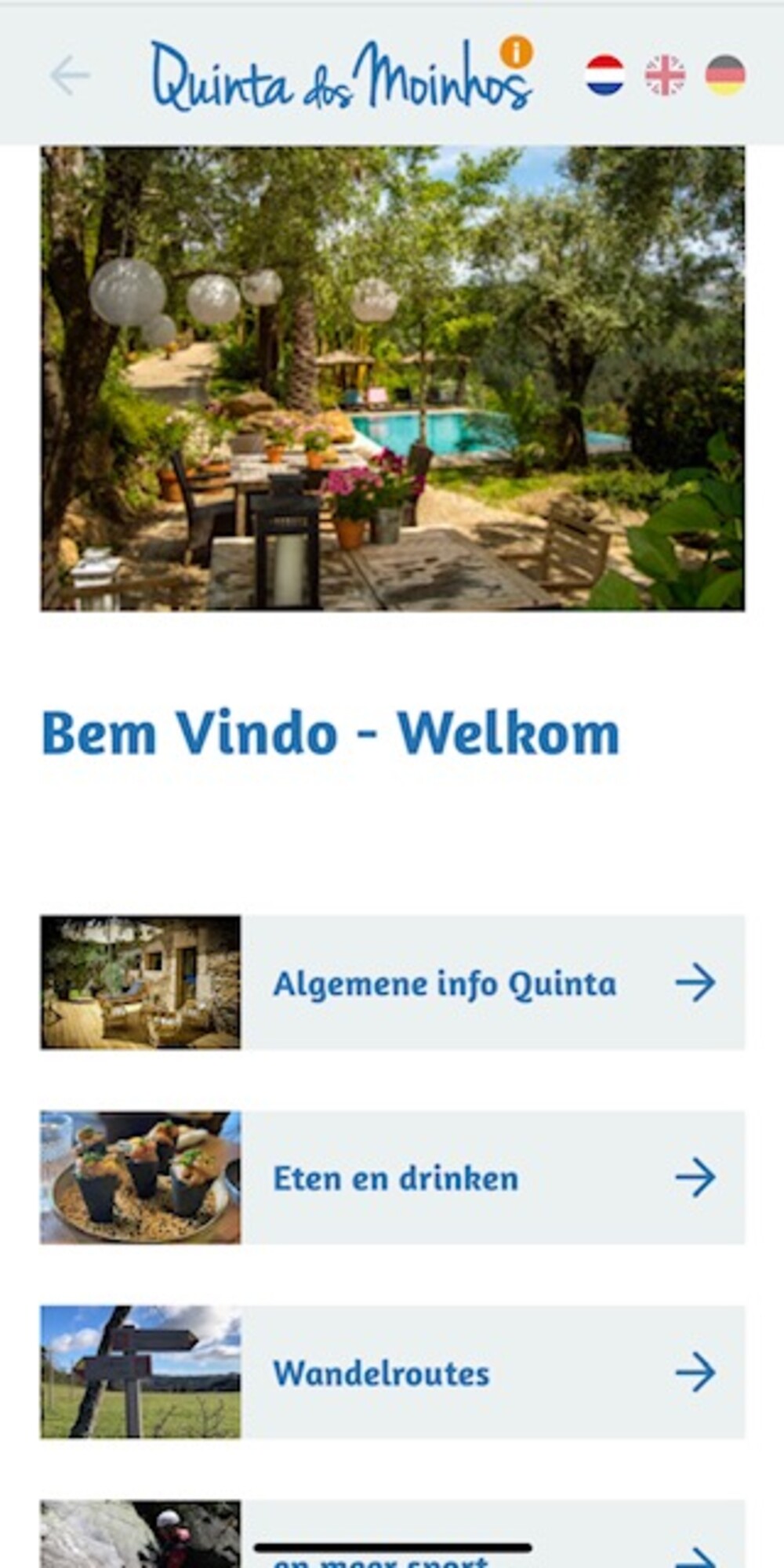This screenshot has width=784, height=1568.
Task: Go back with the arrow icon
Action: pos(70,75)
